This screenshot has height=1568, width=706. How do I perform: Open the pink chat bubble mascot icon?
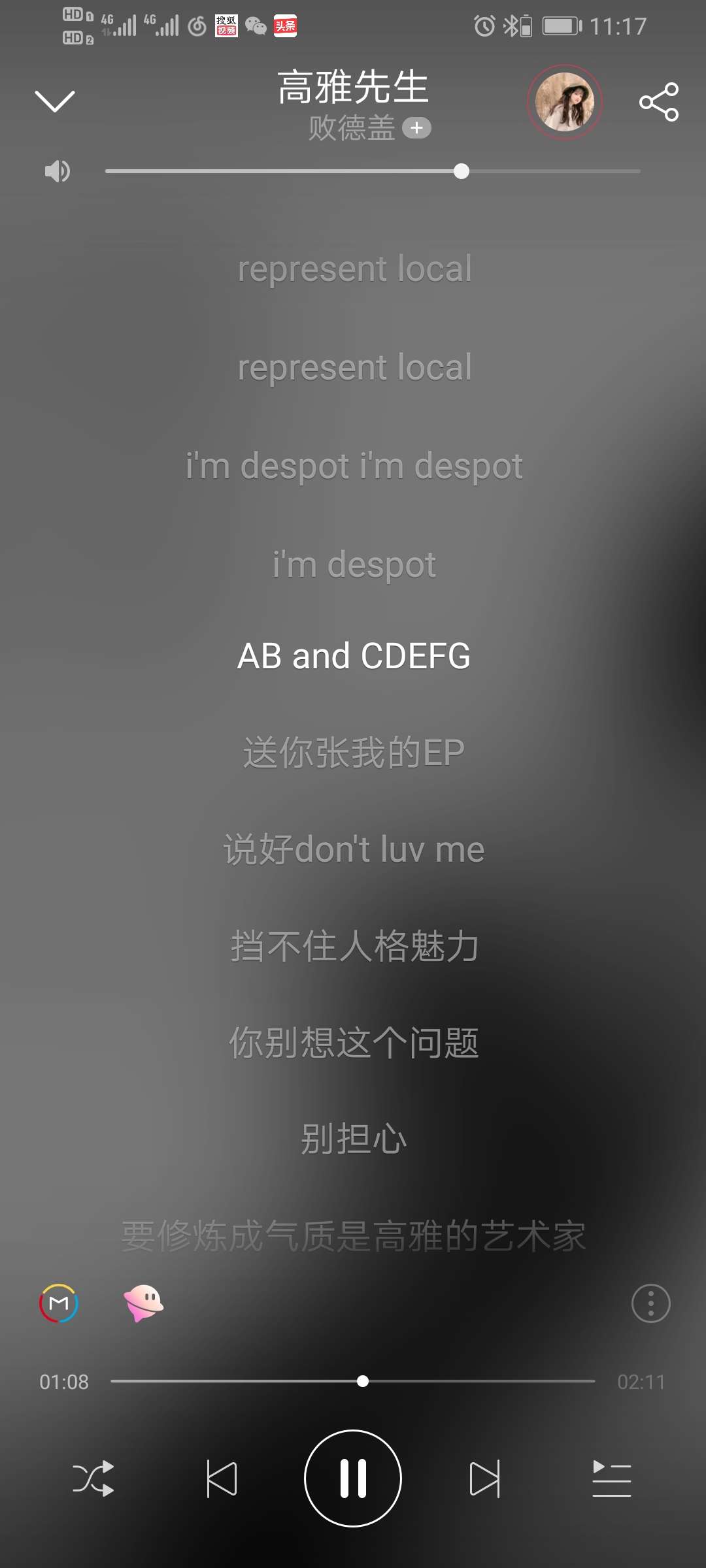tap(144, 1303)
